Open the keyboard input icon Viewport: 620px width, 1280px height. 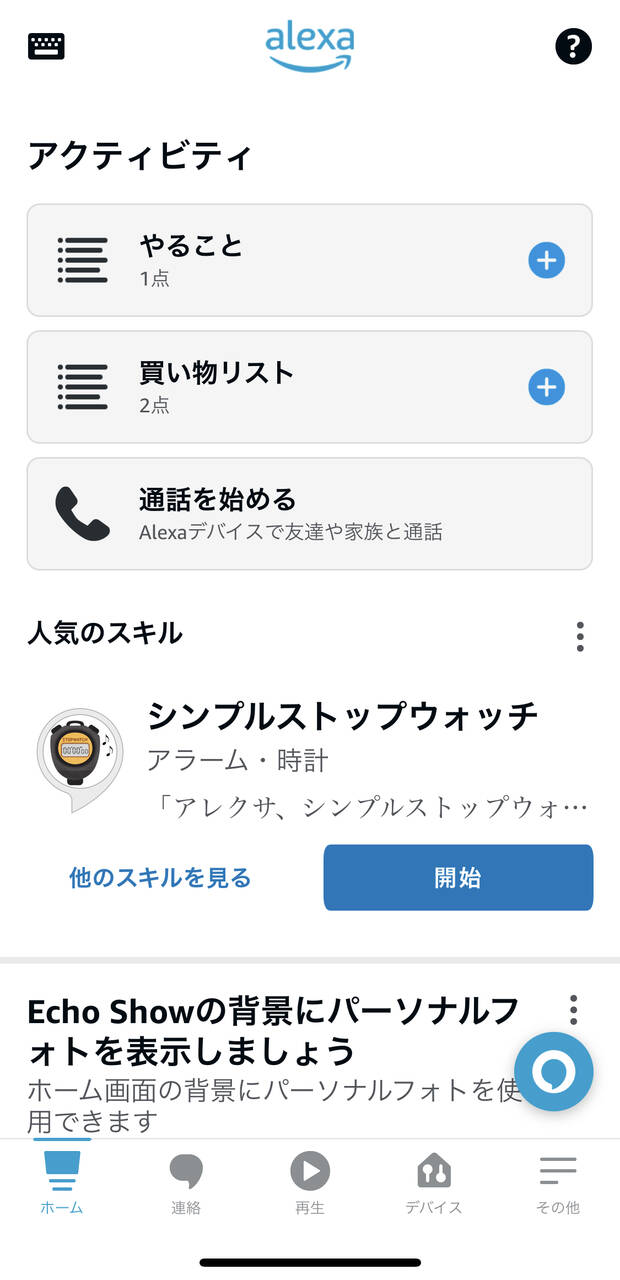46,46
